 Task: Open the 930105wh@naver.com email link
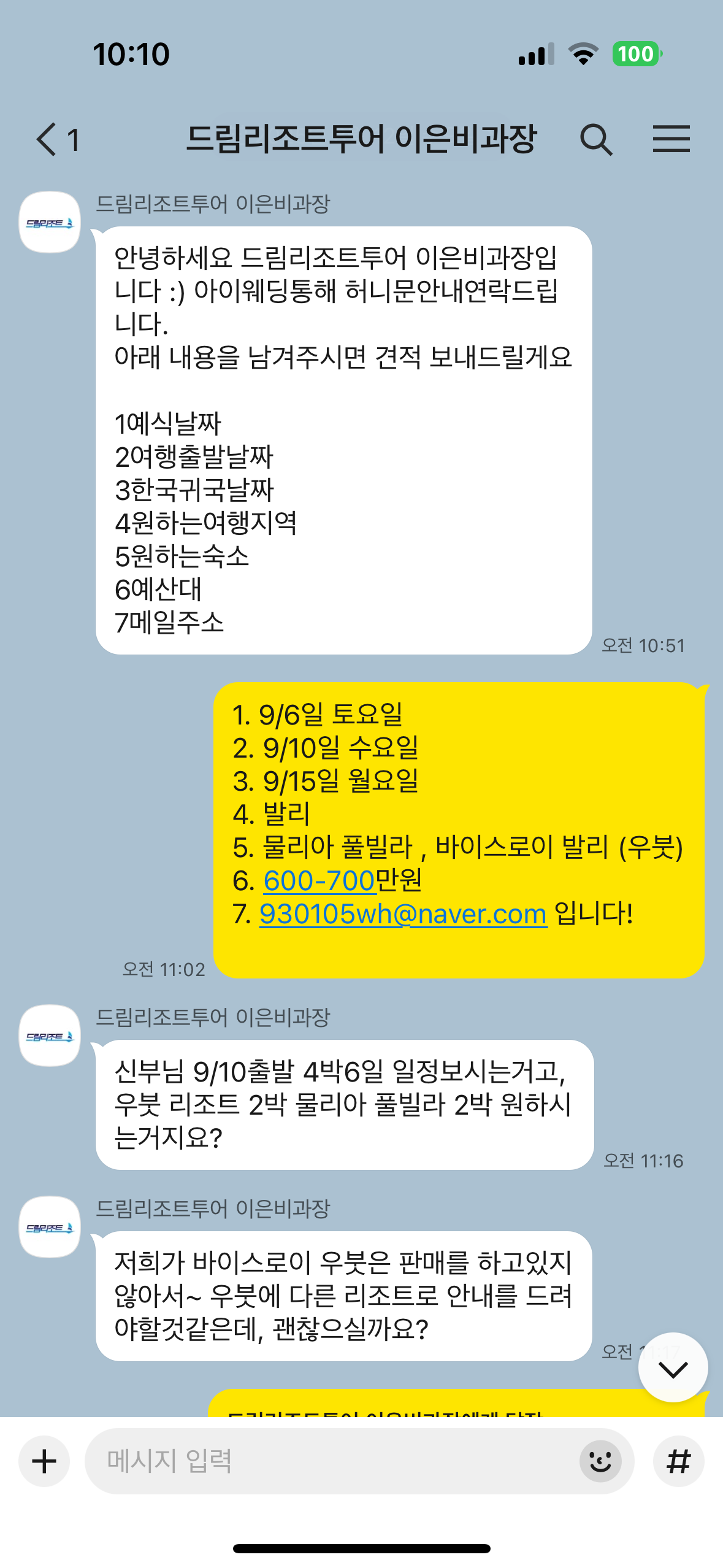click(403, 914)
